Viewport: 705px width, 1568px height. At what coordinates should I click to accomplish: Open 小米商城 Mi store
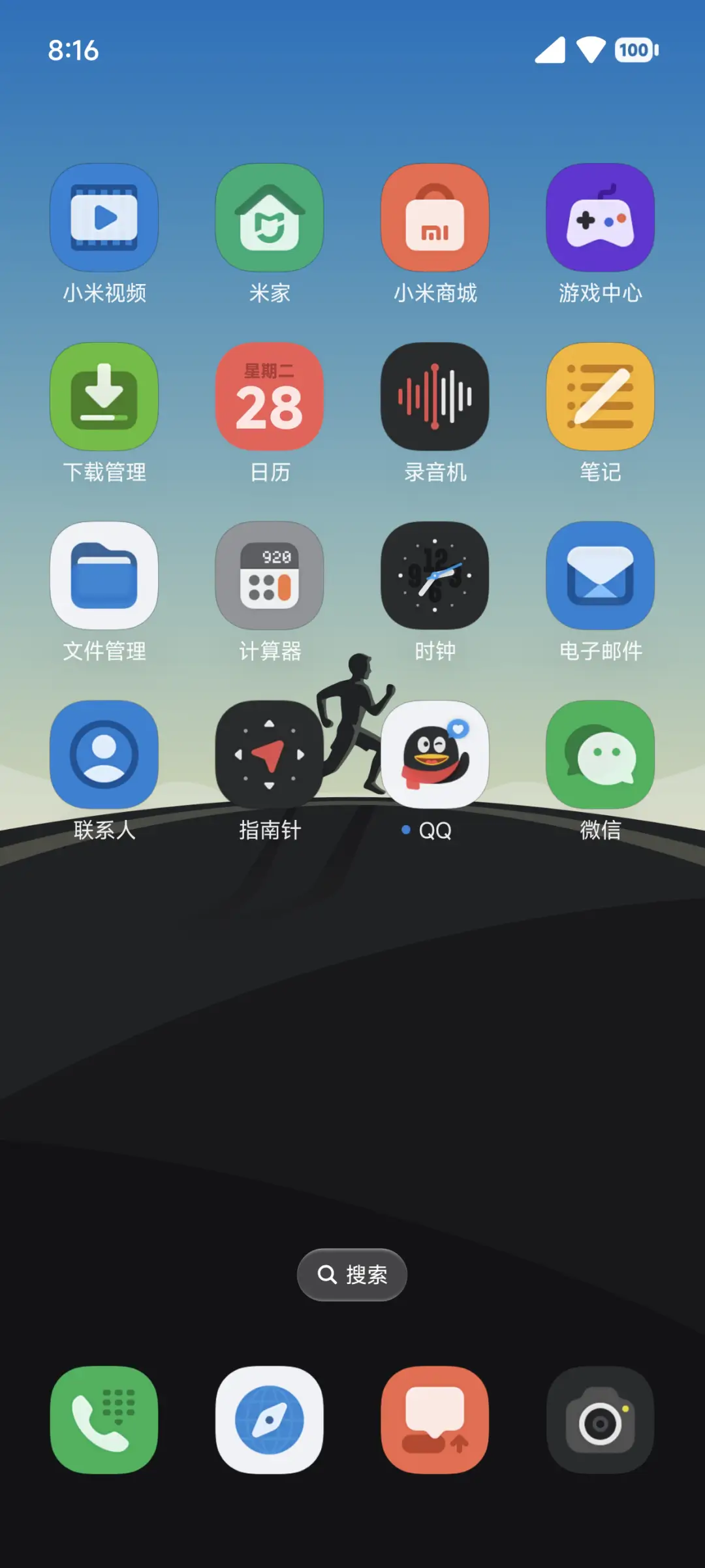click(x=435, y=217)
